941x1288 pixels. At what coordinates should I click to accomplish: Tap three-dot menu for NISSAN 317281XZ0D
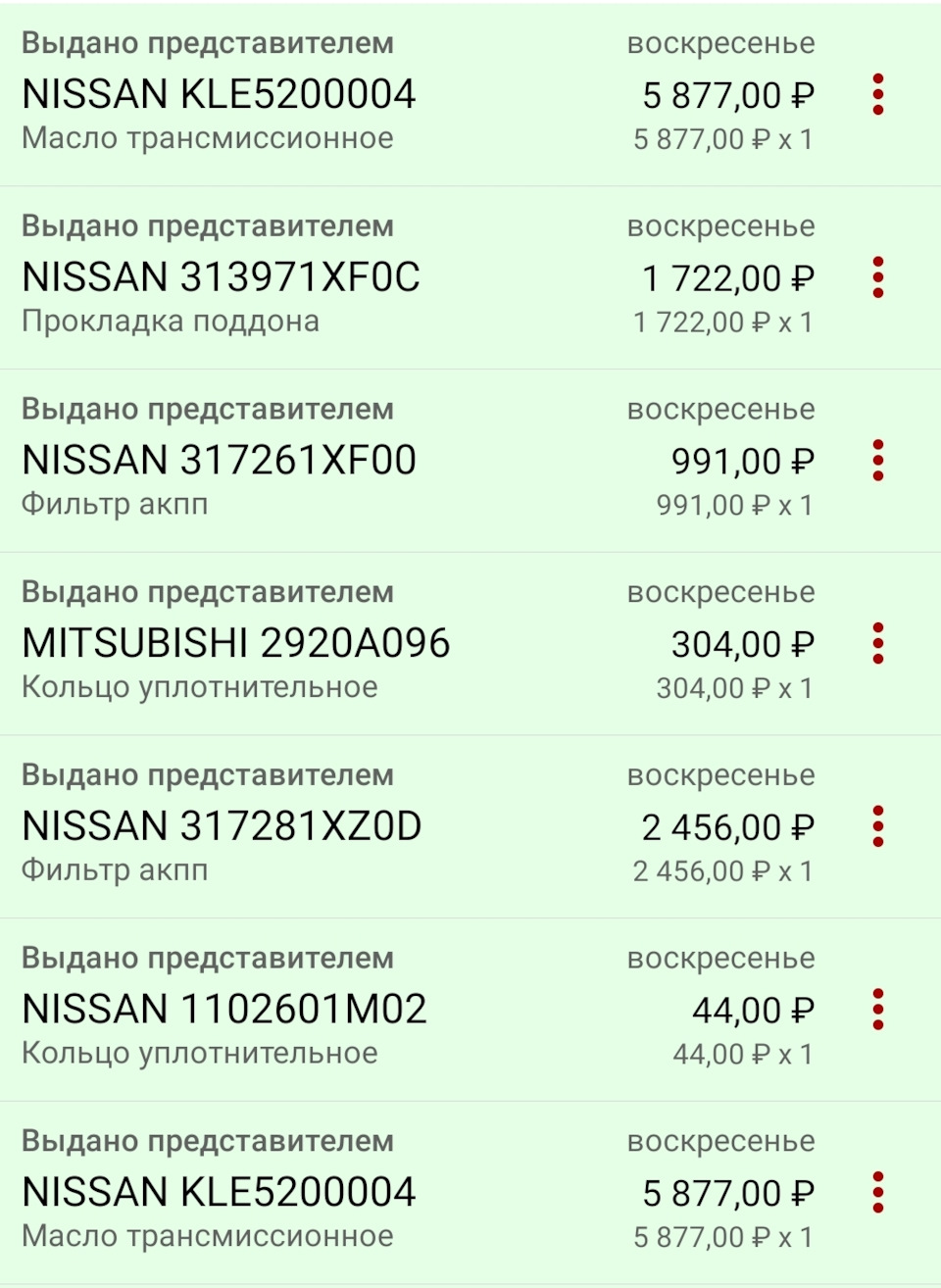point(877,827)
